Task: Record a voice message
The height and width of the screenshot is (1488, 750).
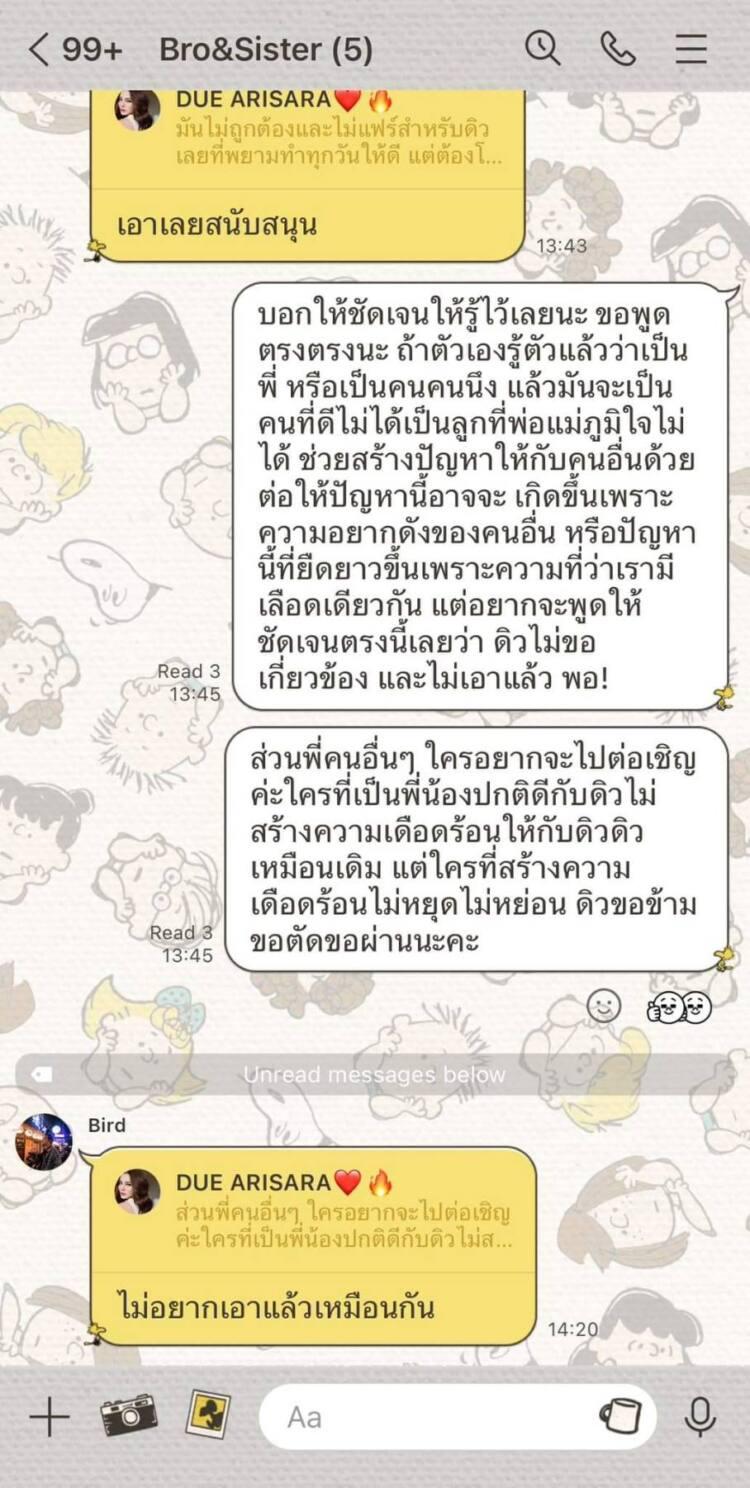Action: coord(700,1416)
